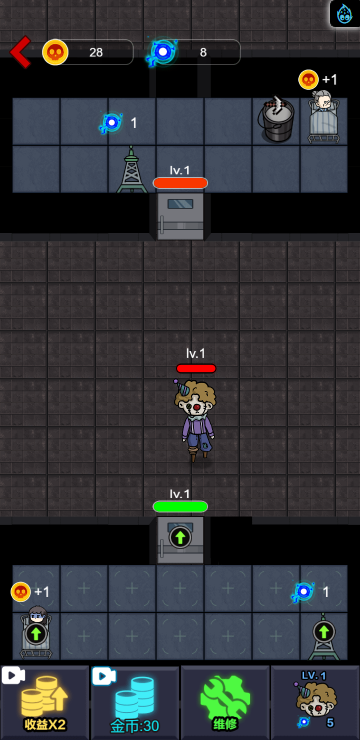Upgrade the LV.1 clown character

tap(315, 702)
